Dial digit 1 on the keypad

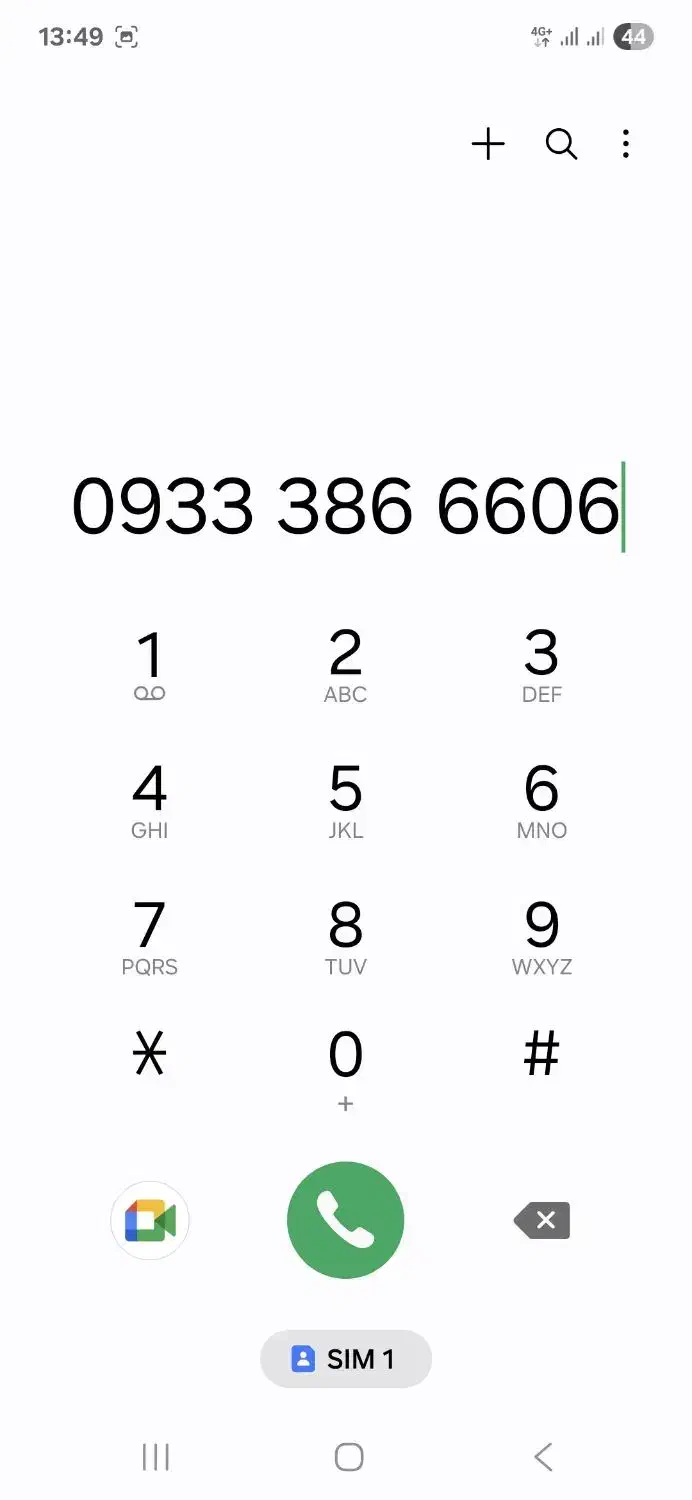150,665
